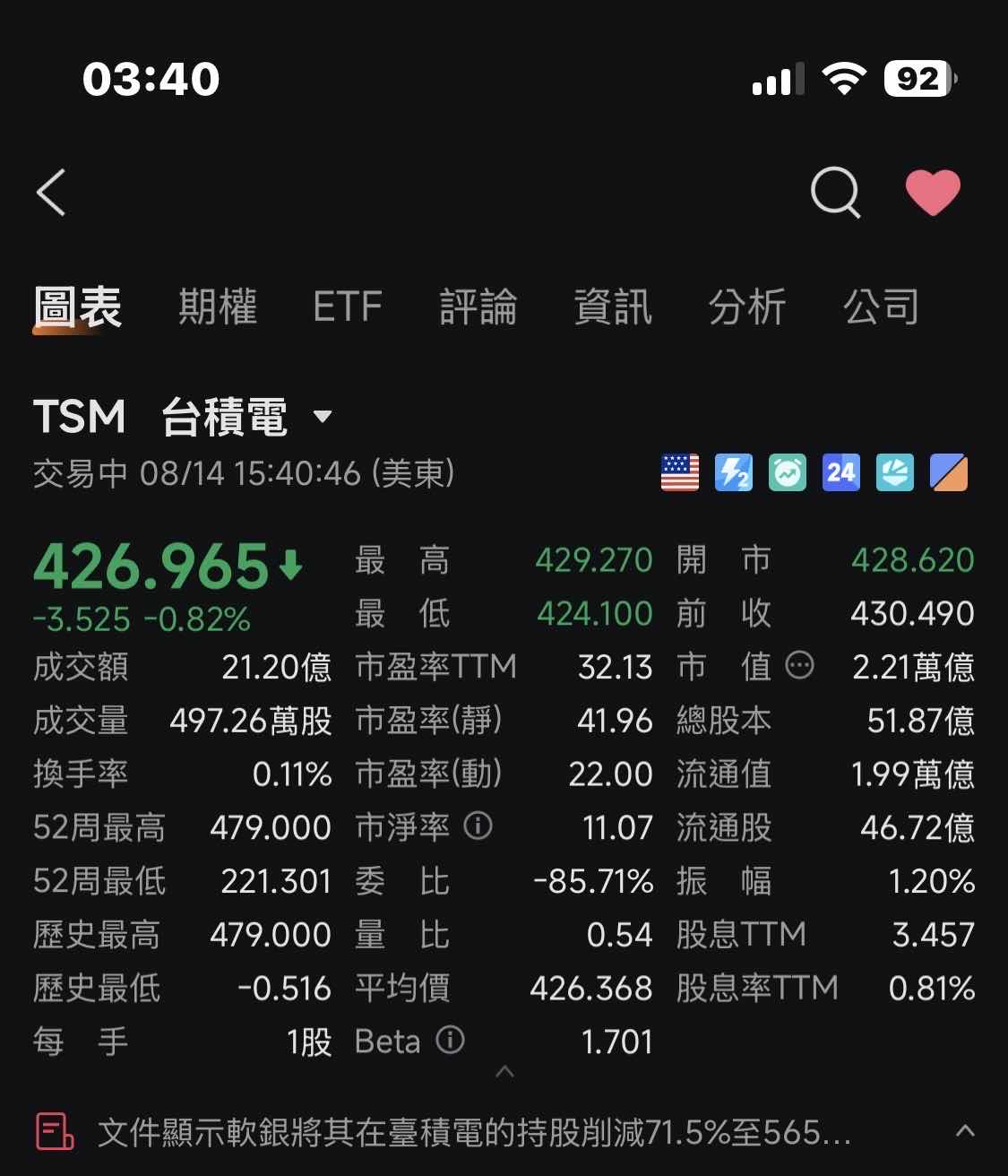Select the 圖表 tab

coord(77,307)
